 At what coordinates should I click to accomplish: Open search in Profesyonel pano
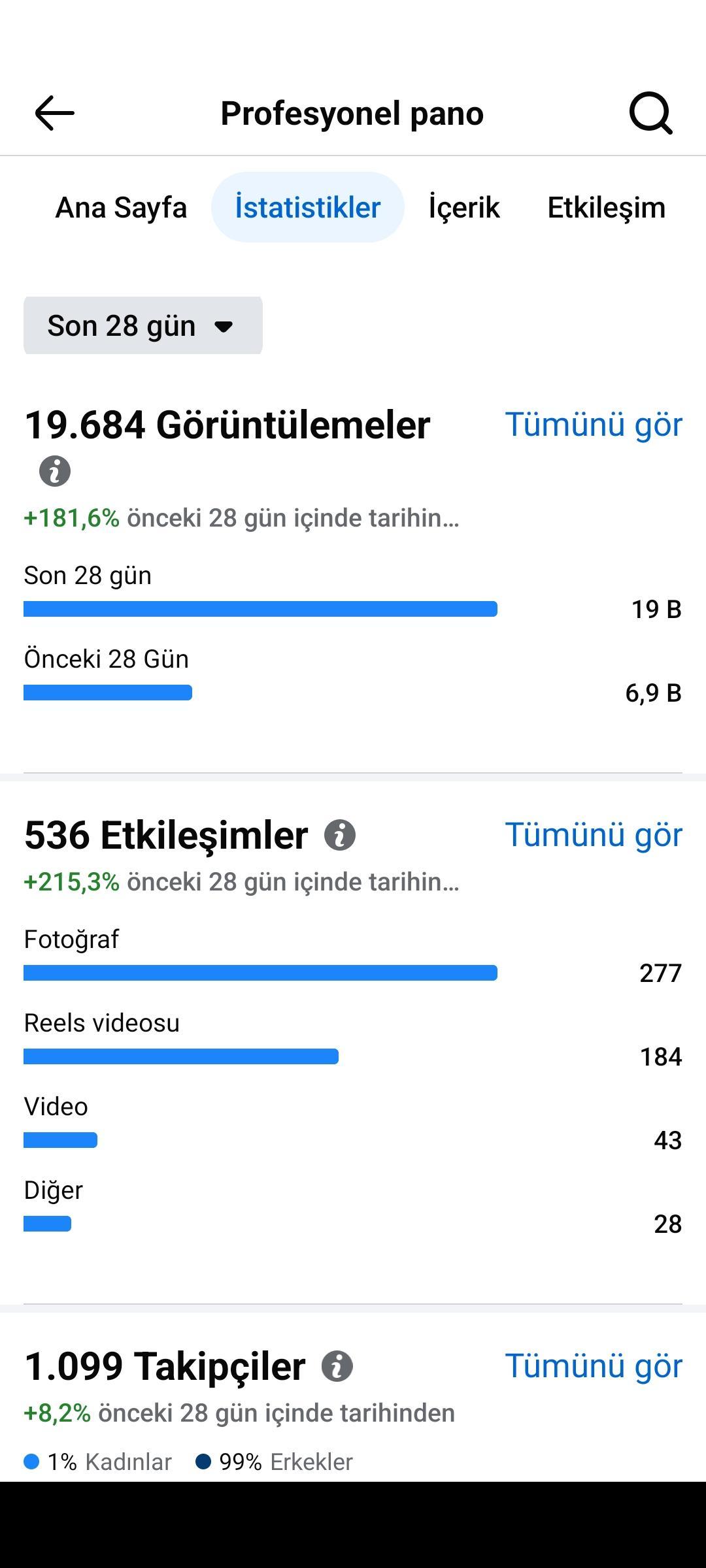pos(650,113)
